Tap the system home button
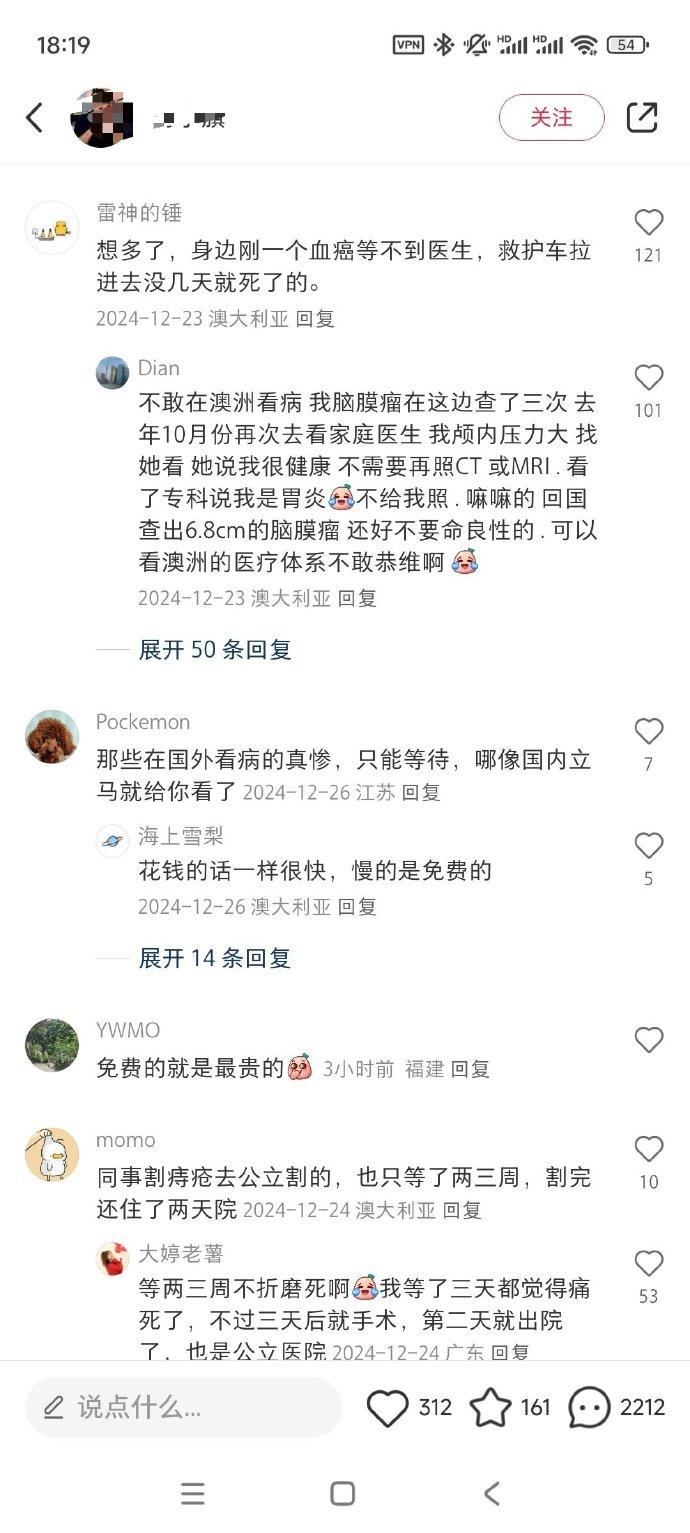 (x=342, y=1494)
